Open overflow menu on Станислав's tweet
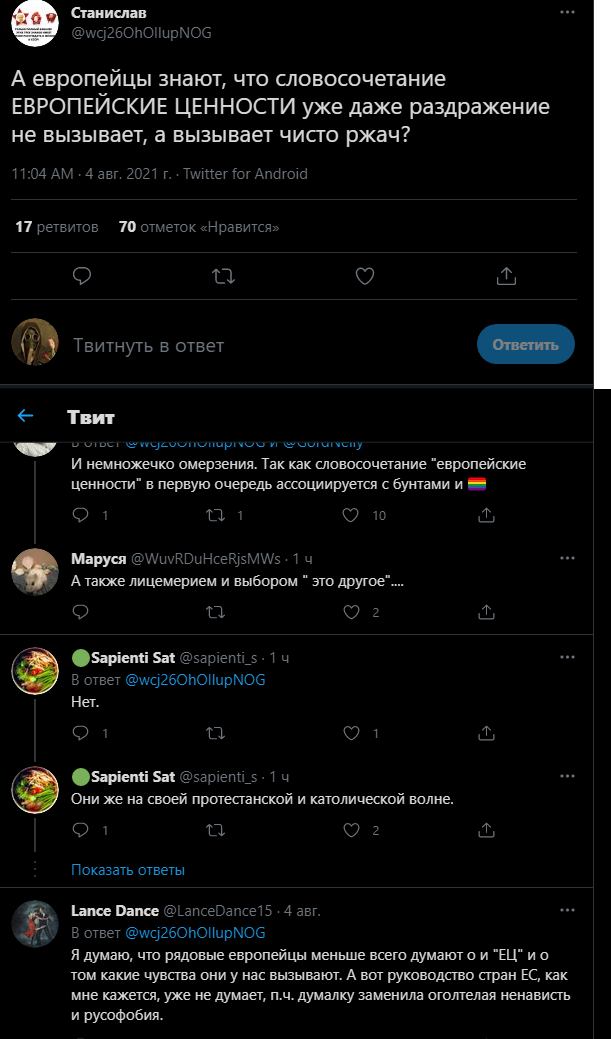The height and width of the screenshot is (1039, 611). [567, 13]
